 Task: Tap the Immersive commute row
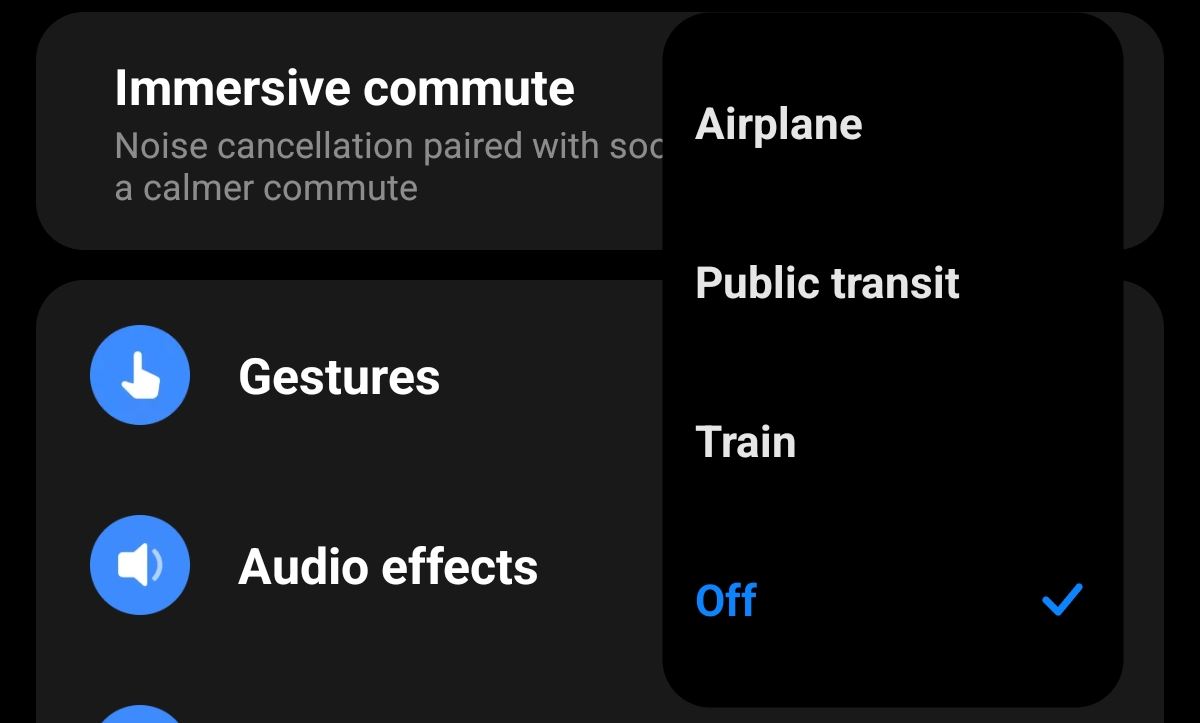(345, 130)
